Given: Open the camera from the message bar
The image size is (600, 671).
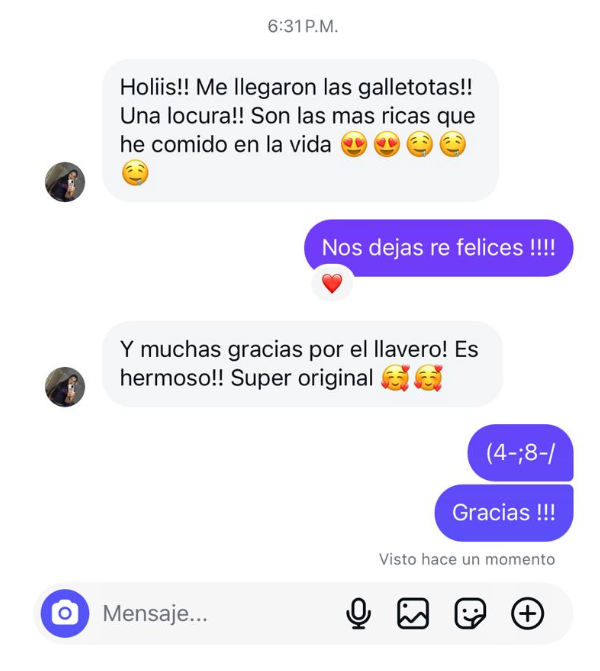Looking at the screenshot, I should (65, 612).
